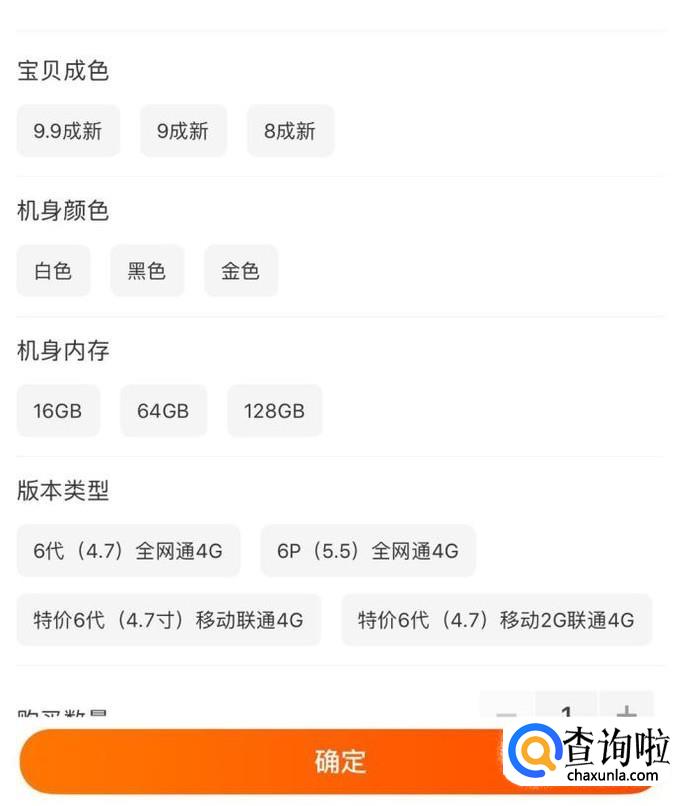Choose the 64GB storage option
The width and height of the screenshot is (682, 806).
163,411
